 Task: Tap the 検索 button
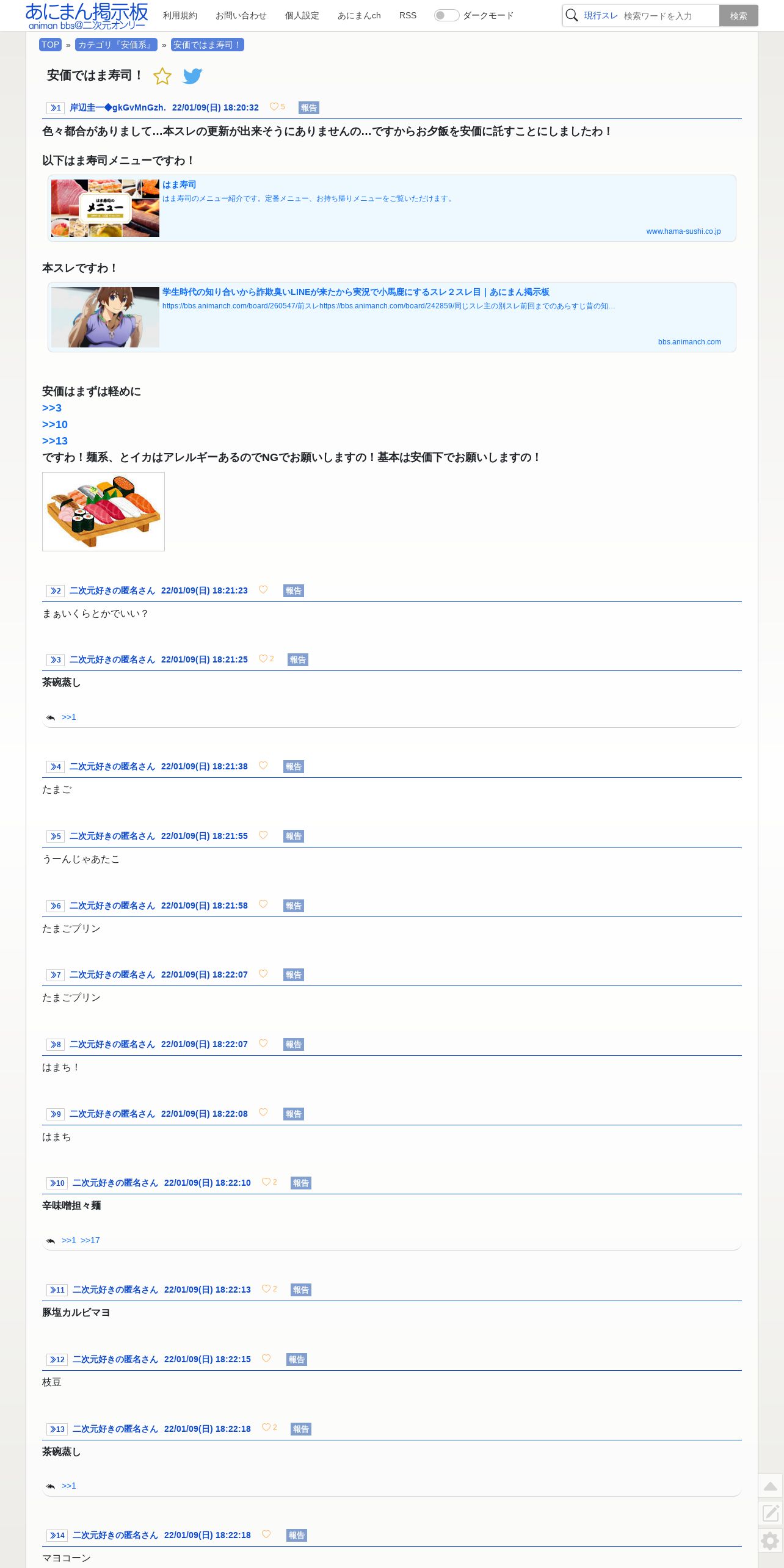[739, 16]
